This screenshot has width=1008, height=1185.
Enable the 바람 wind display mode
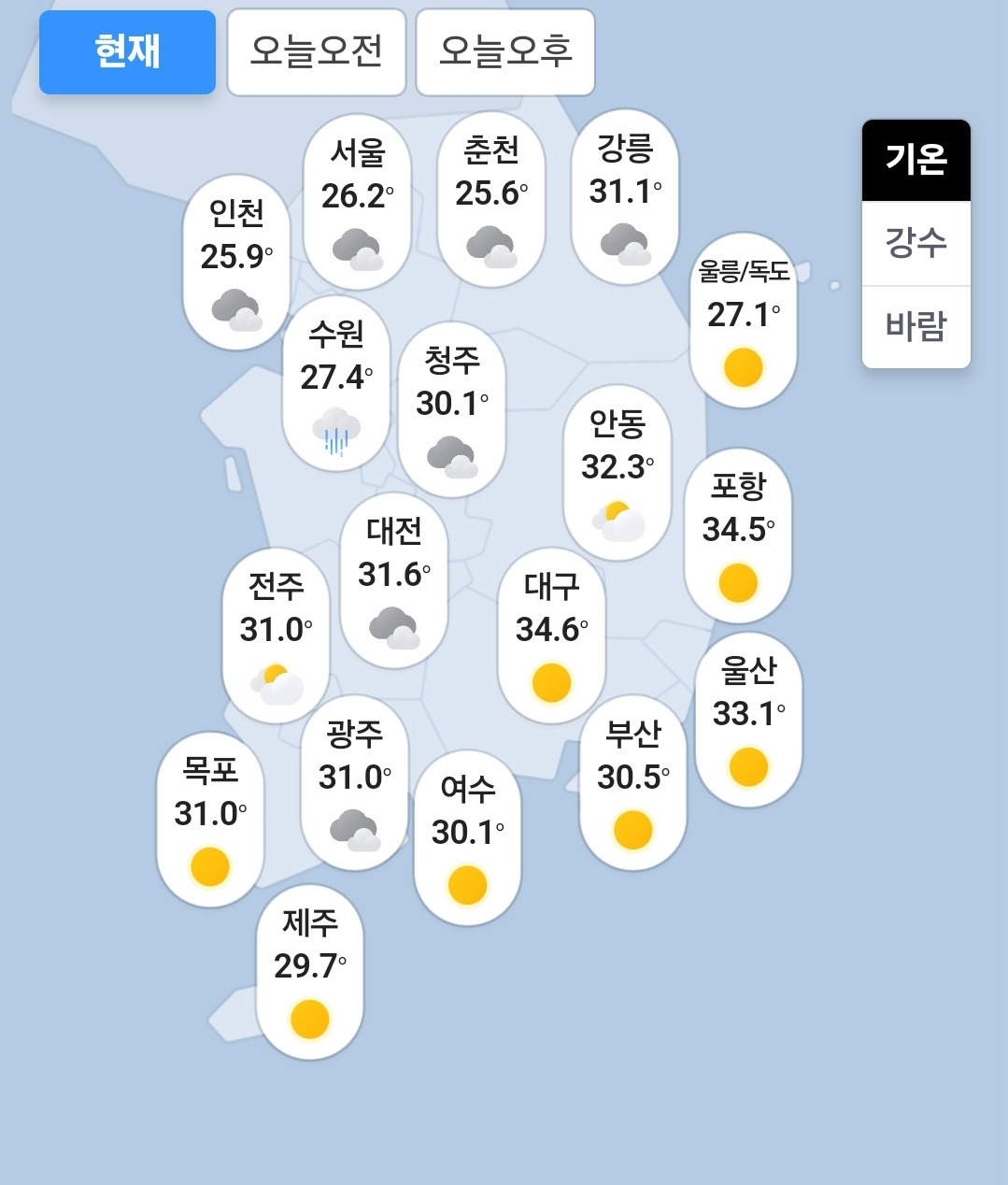click(x=915, y=326)
